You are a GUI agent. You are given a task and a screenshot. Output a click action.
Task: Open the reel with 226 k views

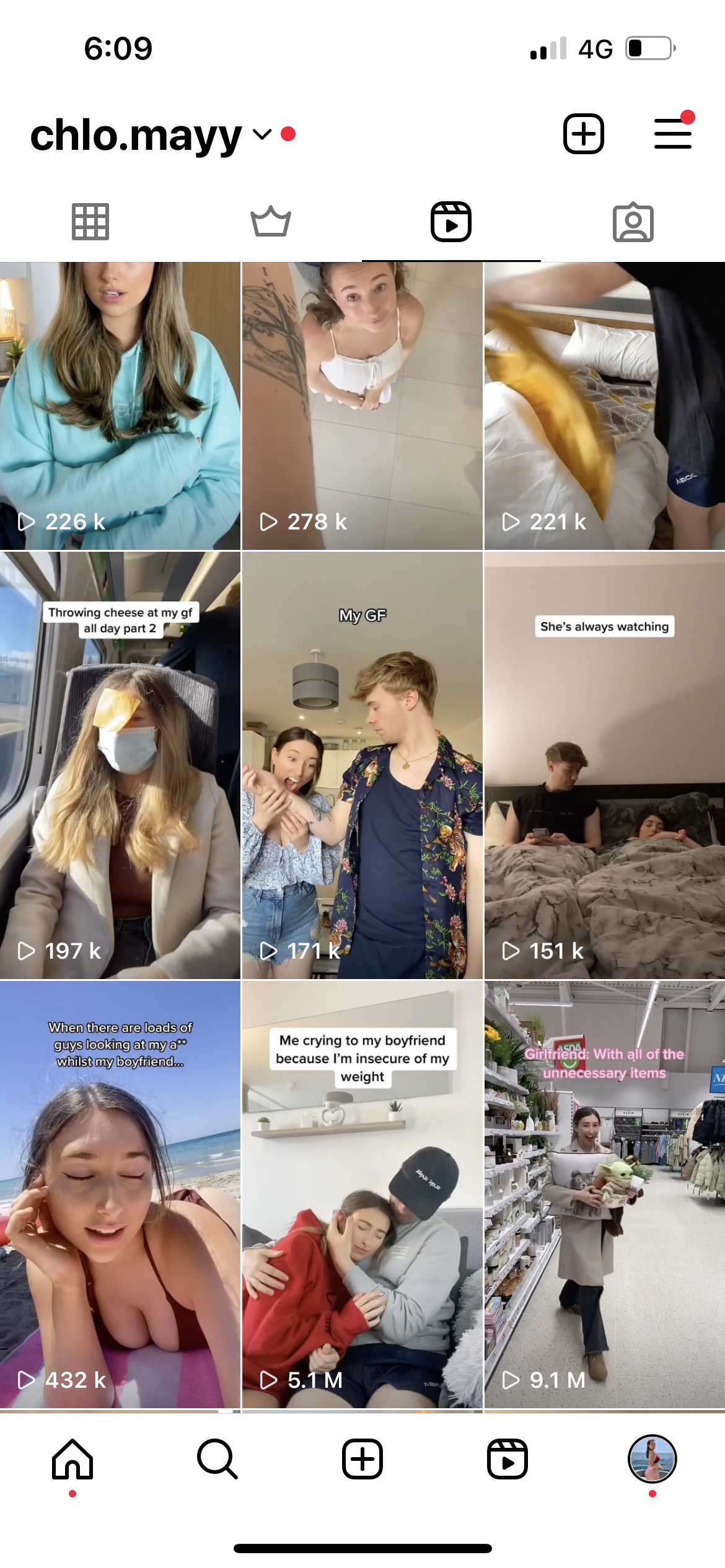(x=120, y=406)
